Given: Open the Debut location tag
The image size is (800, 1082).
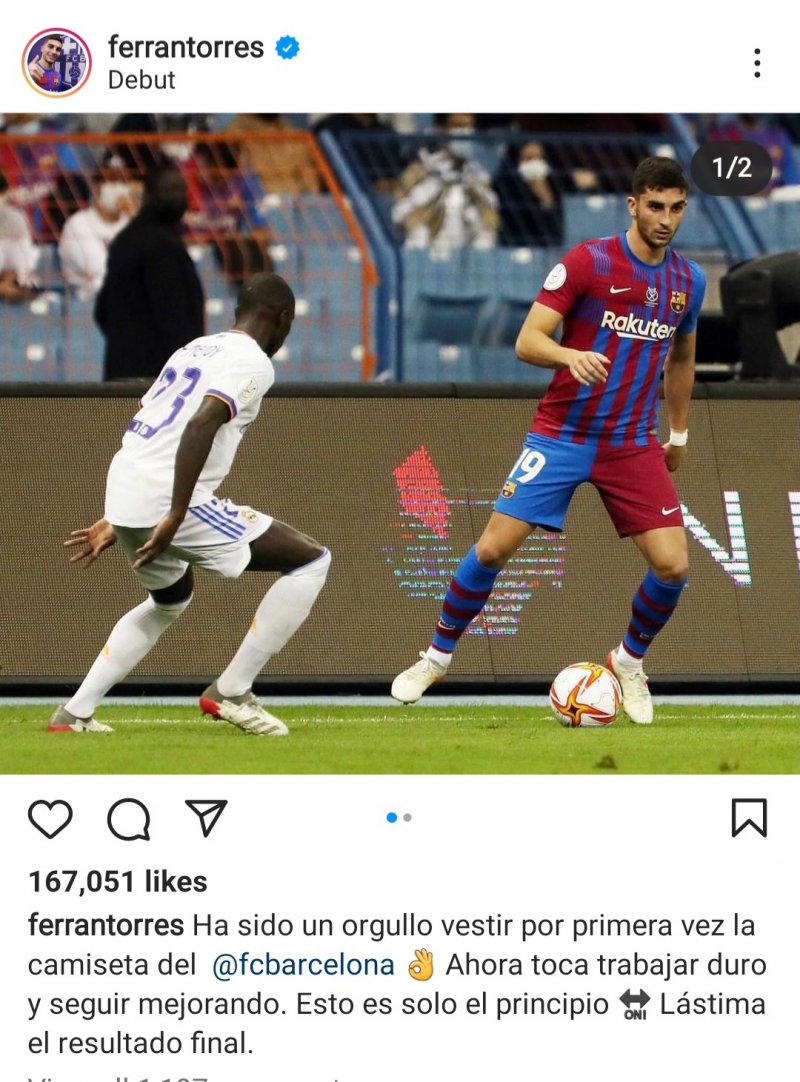Looking at the screenshot, I should pyautogui.click(x=142, y=80).
